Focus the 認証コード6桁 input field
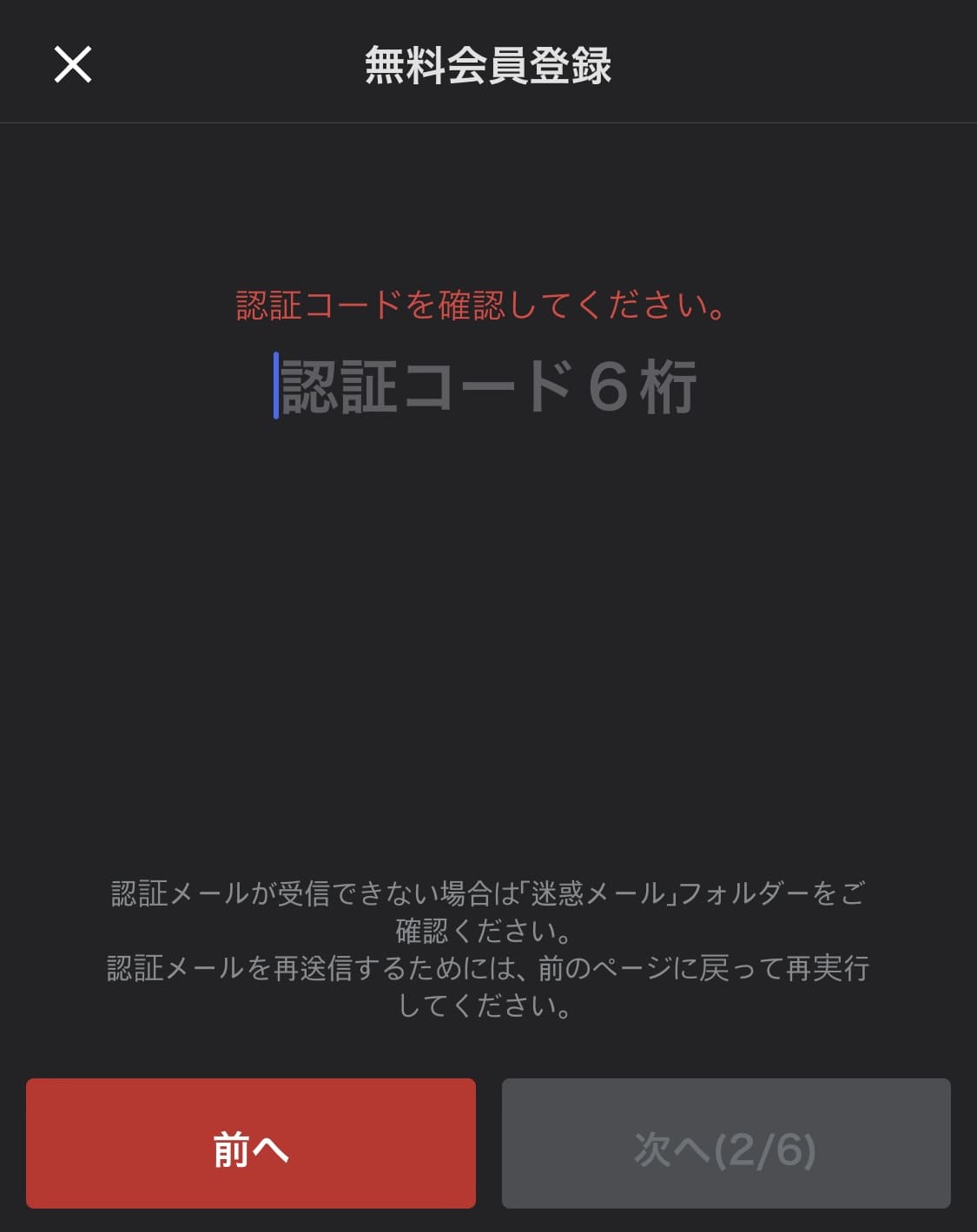Image resolution: width=977 pixels, height=1232 pixels. (487, 386)
